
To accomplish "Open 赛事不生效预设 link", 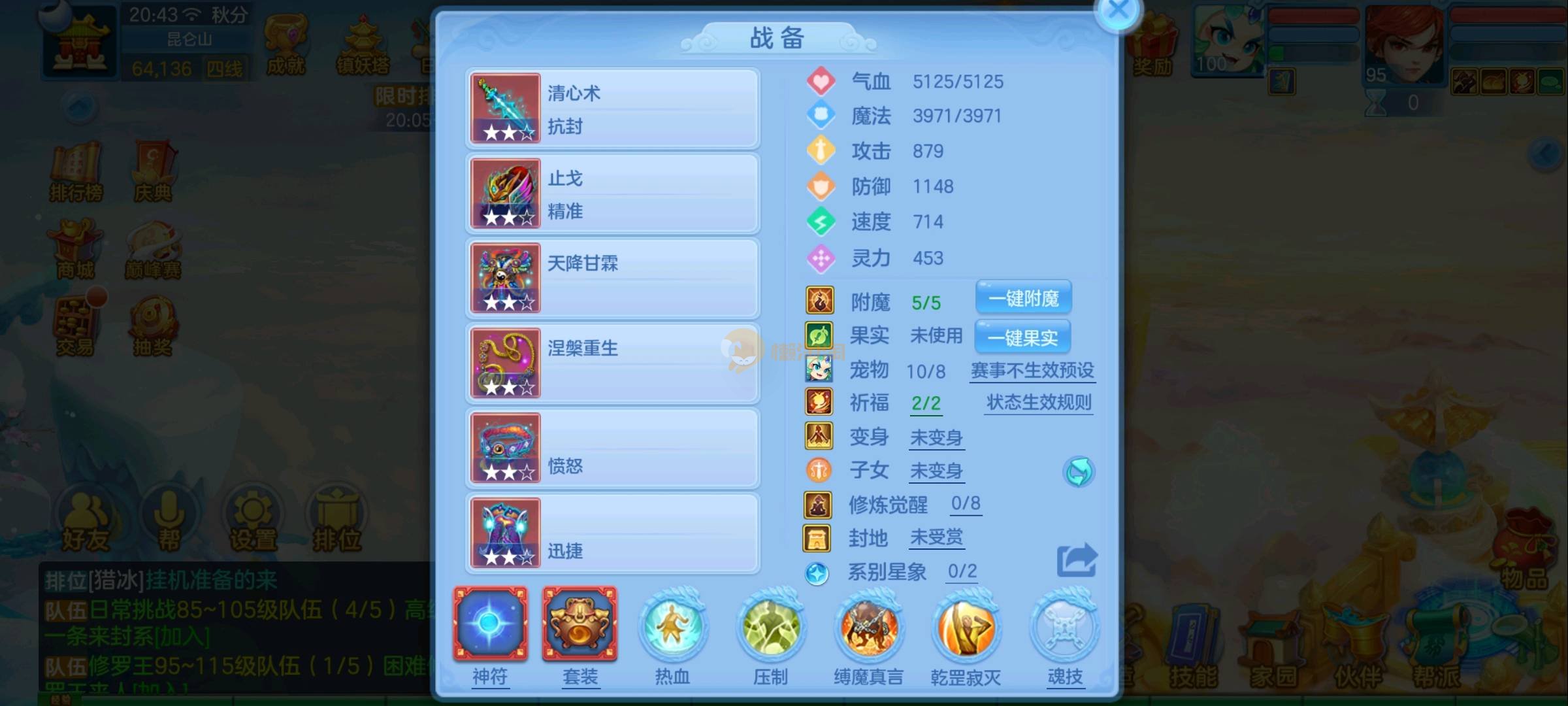I will point(1032,371).
